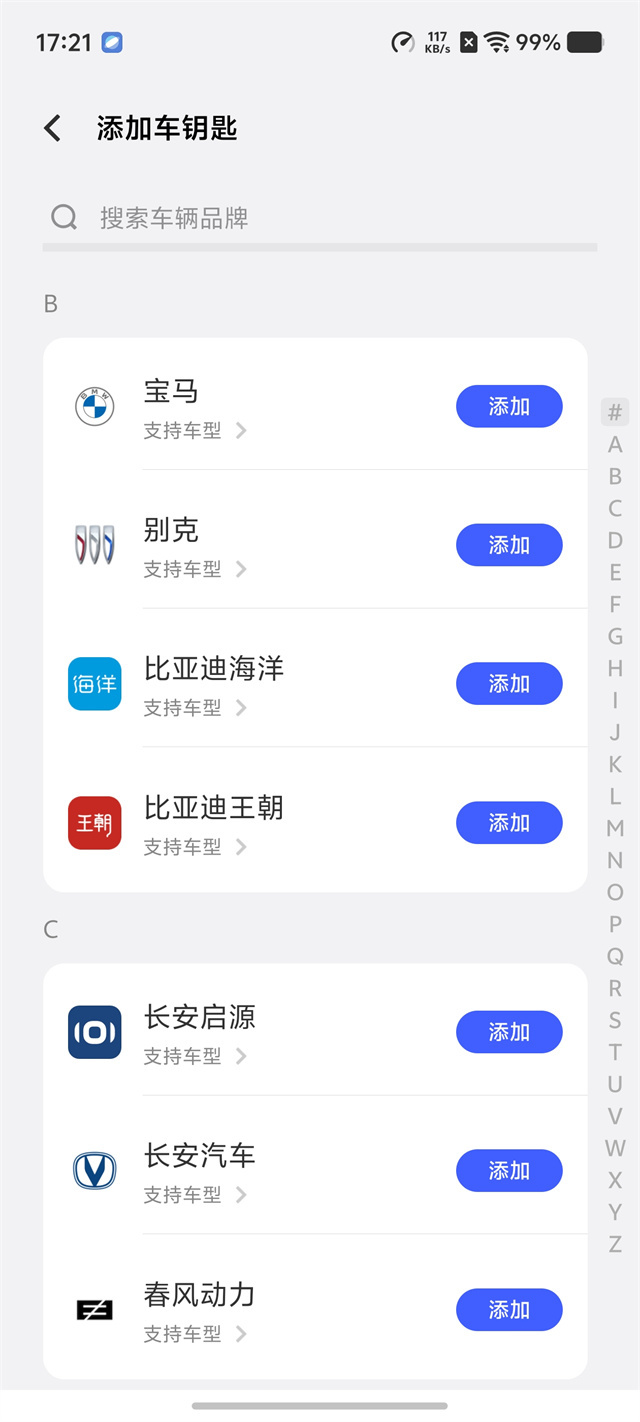
Task: Go back from 添加车钥匙 page
Action: tap(53, 128)
